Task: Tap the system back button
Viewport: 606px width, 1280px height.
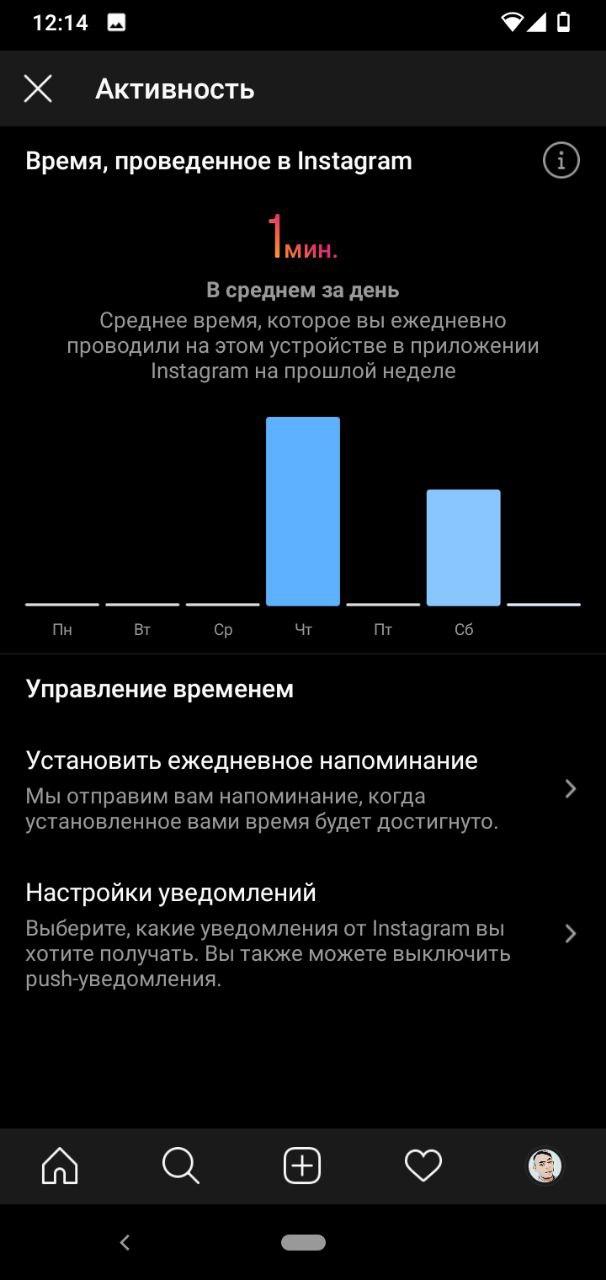Action: pos(125,1243)
